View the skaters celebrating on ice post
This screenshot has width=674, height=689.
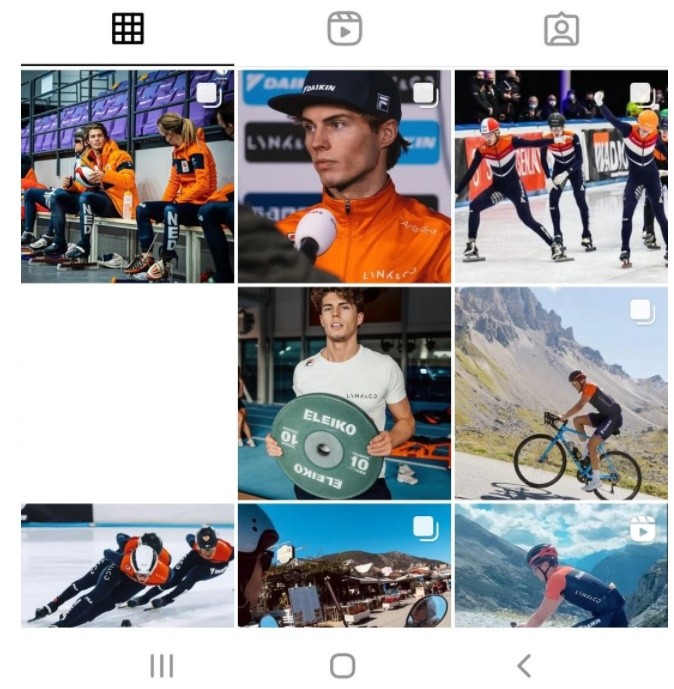[561, 176]
